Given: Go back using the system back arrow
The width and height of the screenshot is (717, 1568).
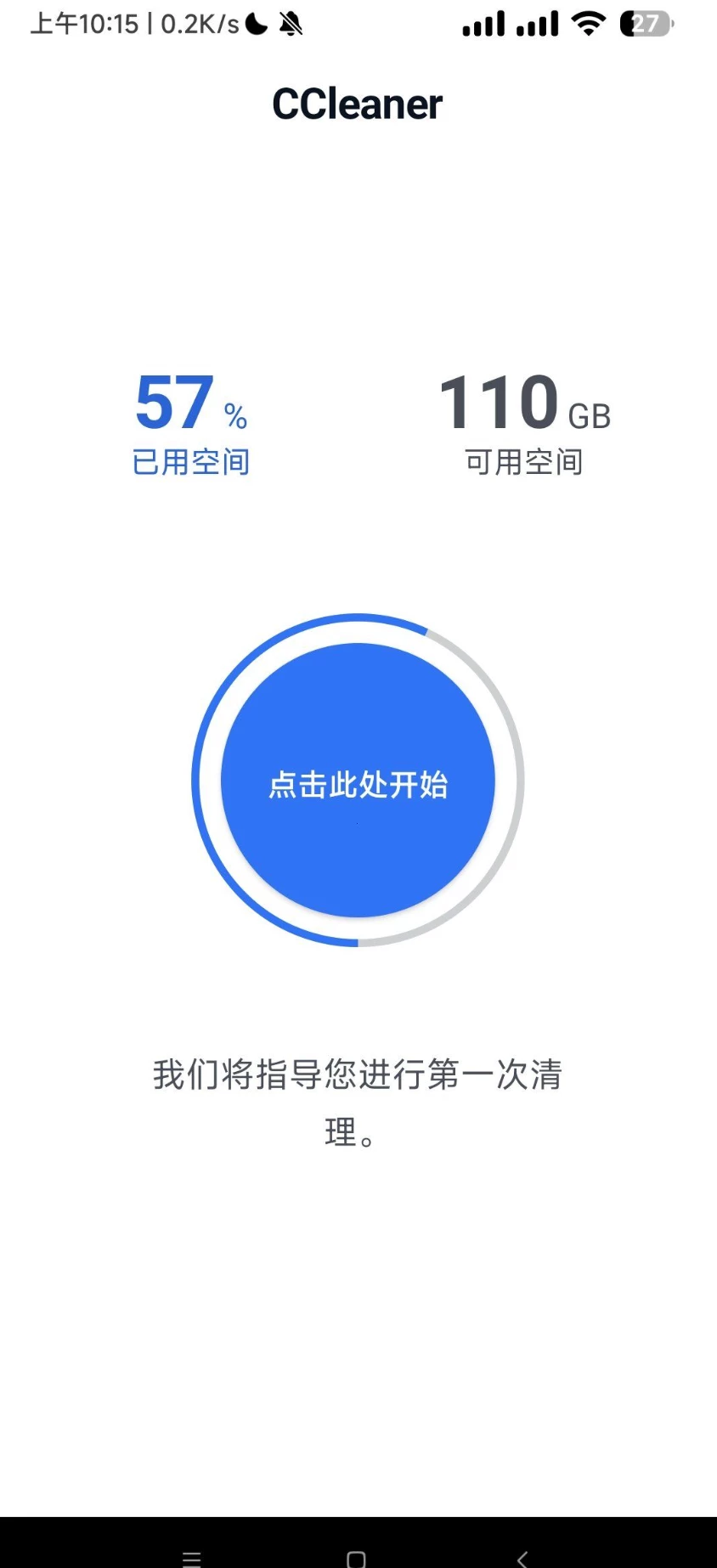Looking at the screenshot, I should click(522, 1558).
